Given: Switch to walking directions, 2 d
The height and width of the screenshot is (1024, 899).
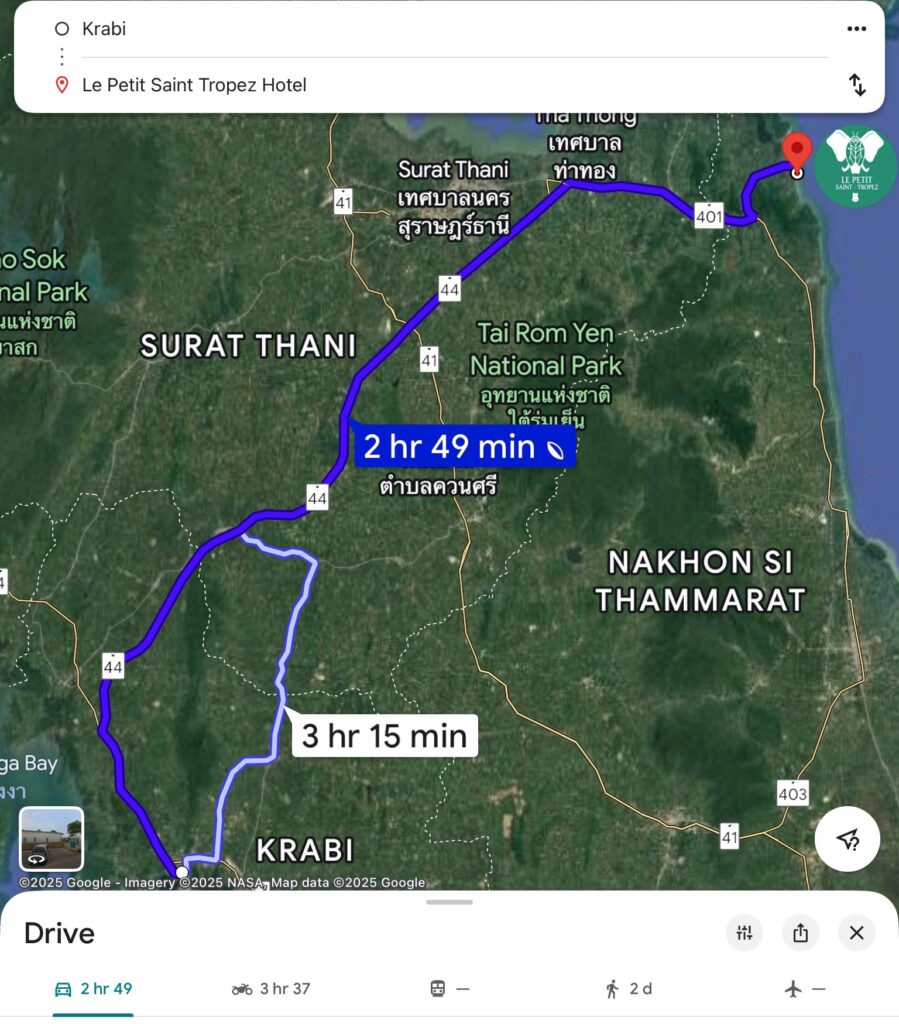Looking at the screenshot, I should coord(628,989).
